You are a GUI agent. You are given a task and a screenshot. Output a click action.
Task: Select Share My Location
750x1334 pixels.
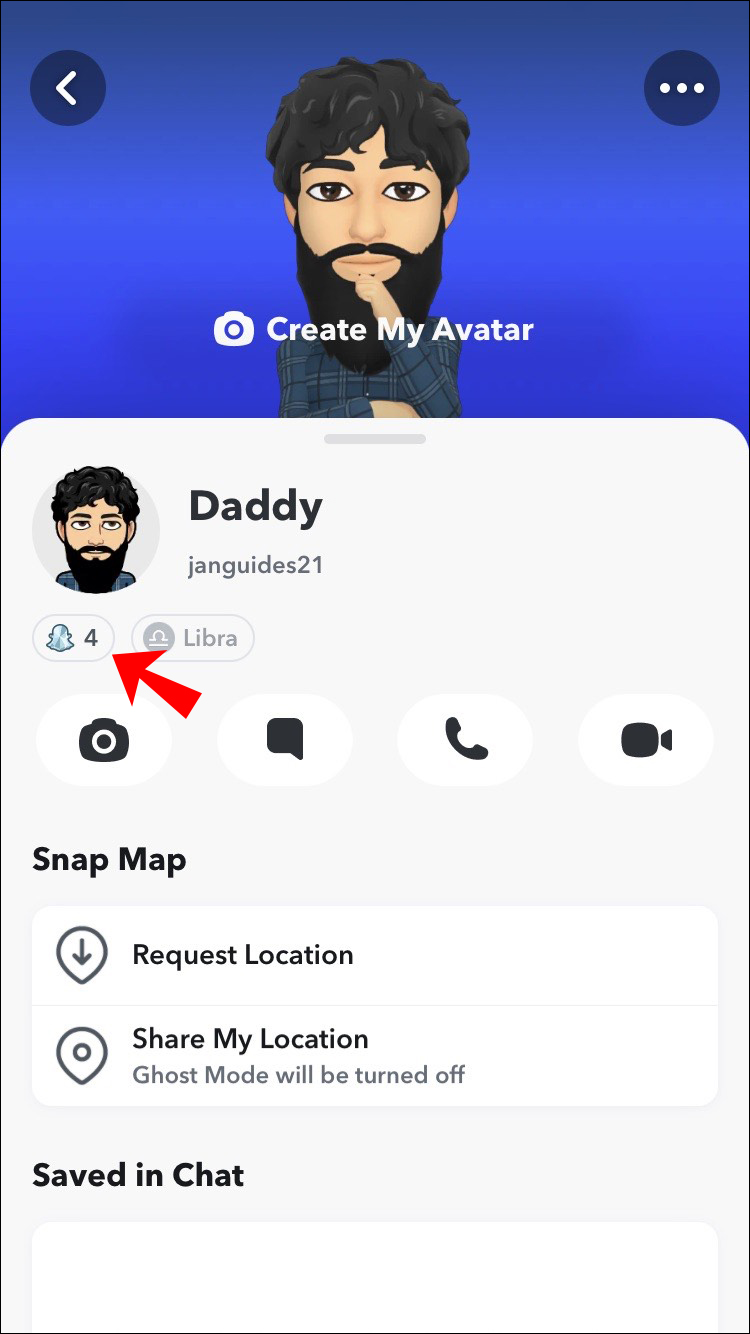click(375, 1055)
